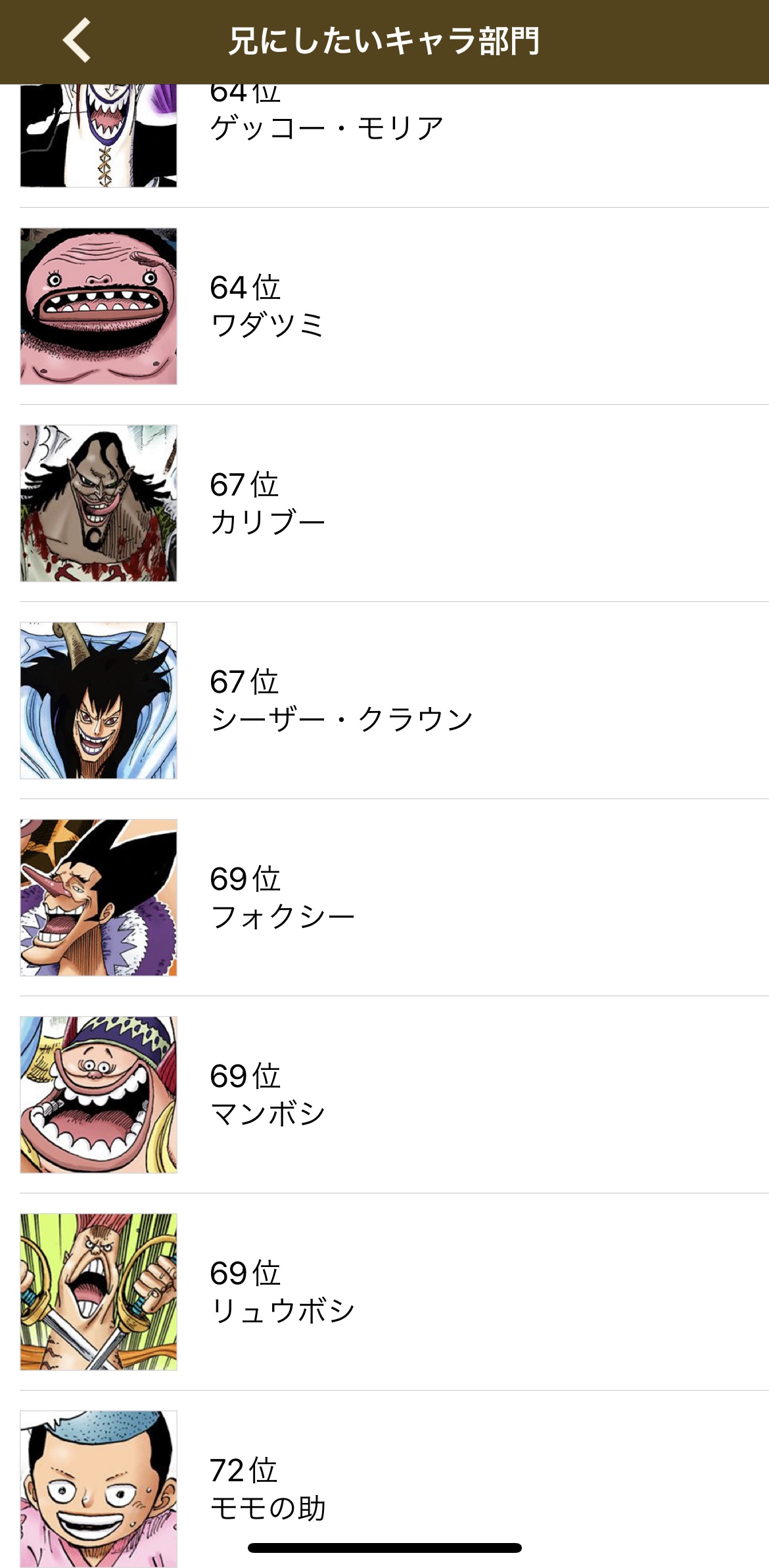Go back using the header arrow
Image resolution: width=769 pixels, height=1568 pixels.
point(77,41)
